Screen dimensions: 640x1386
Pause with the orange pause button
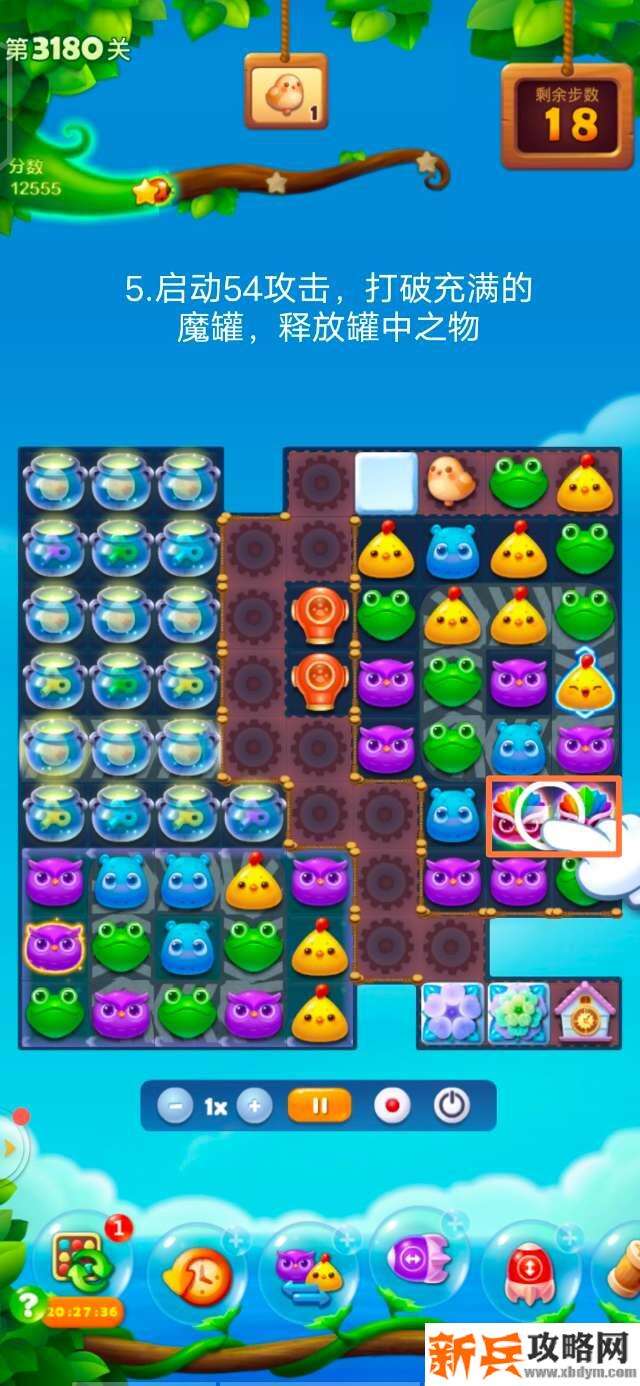pos(320,1106)
